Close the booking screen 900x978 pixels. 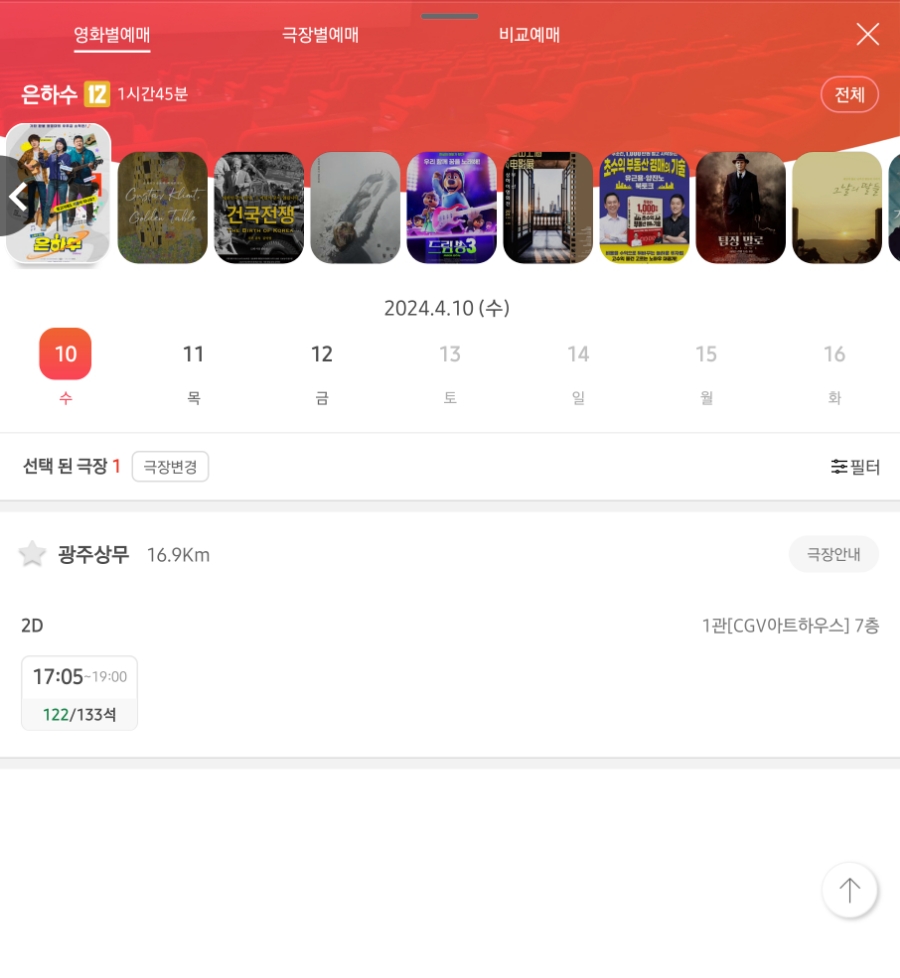[x=867, y=35]
